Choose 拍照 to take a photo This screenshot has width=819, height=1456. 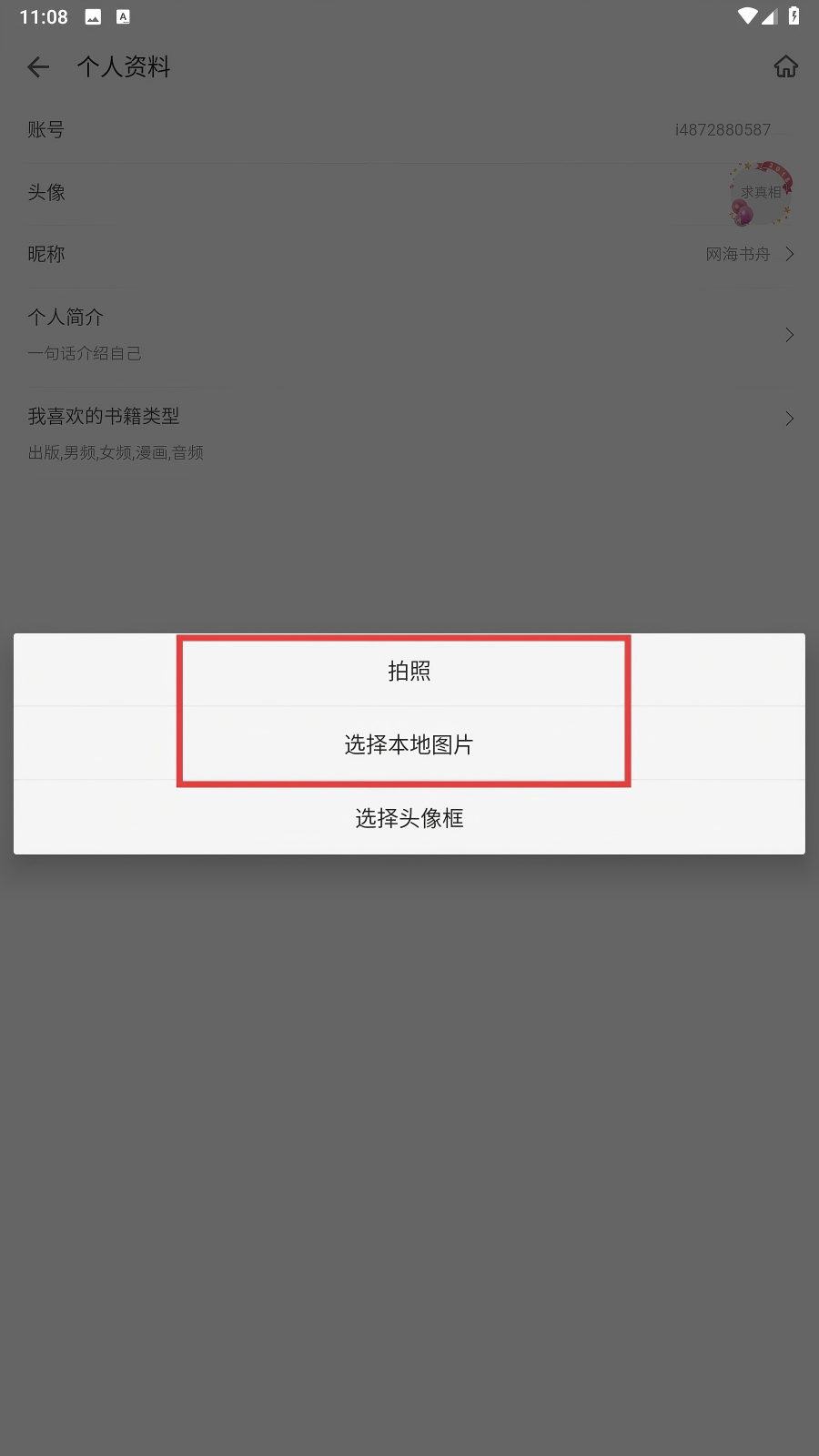(409, 671)
